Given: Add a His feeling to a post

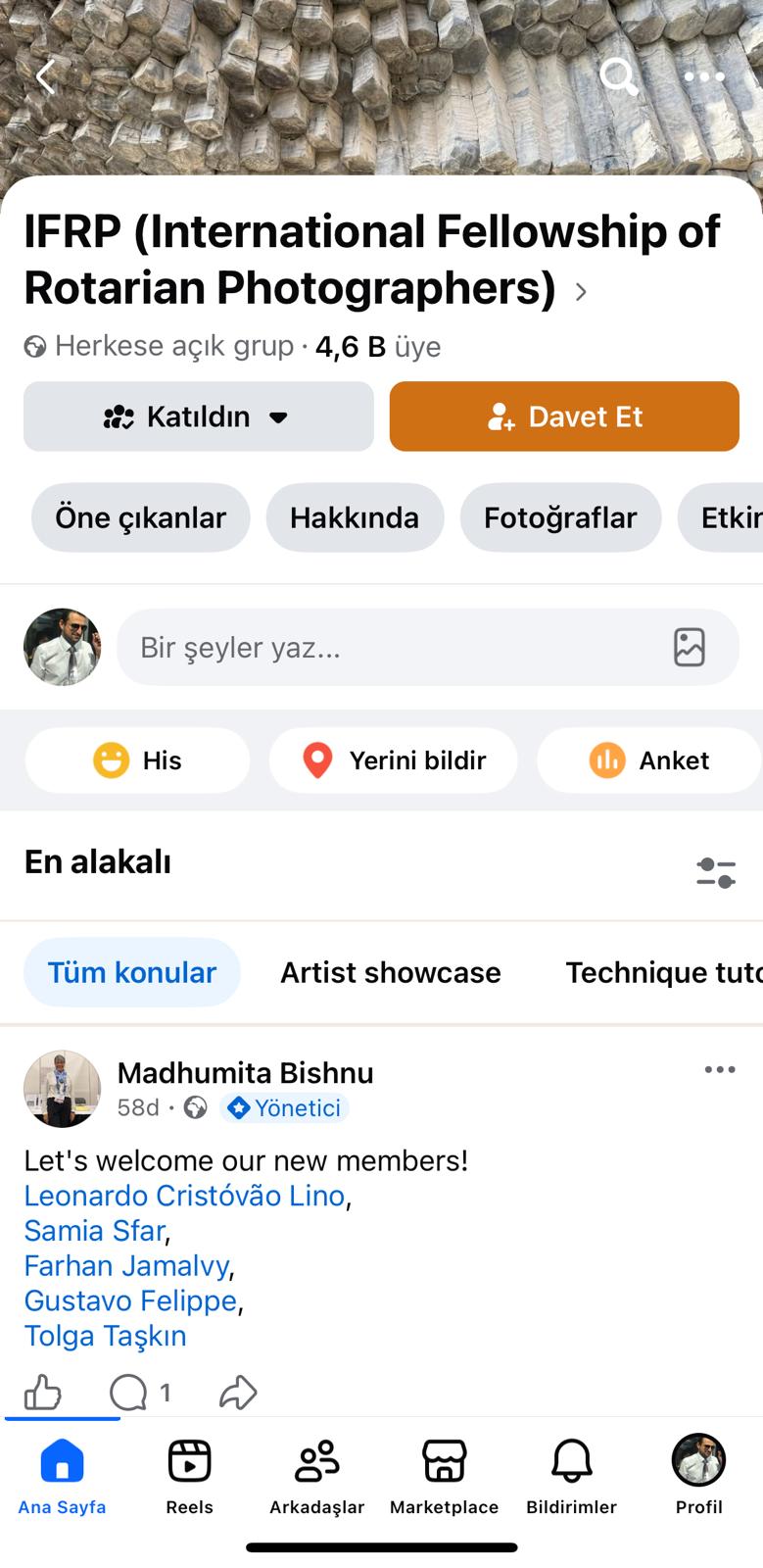Looking at the screenshot, I should point(137,760).
